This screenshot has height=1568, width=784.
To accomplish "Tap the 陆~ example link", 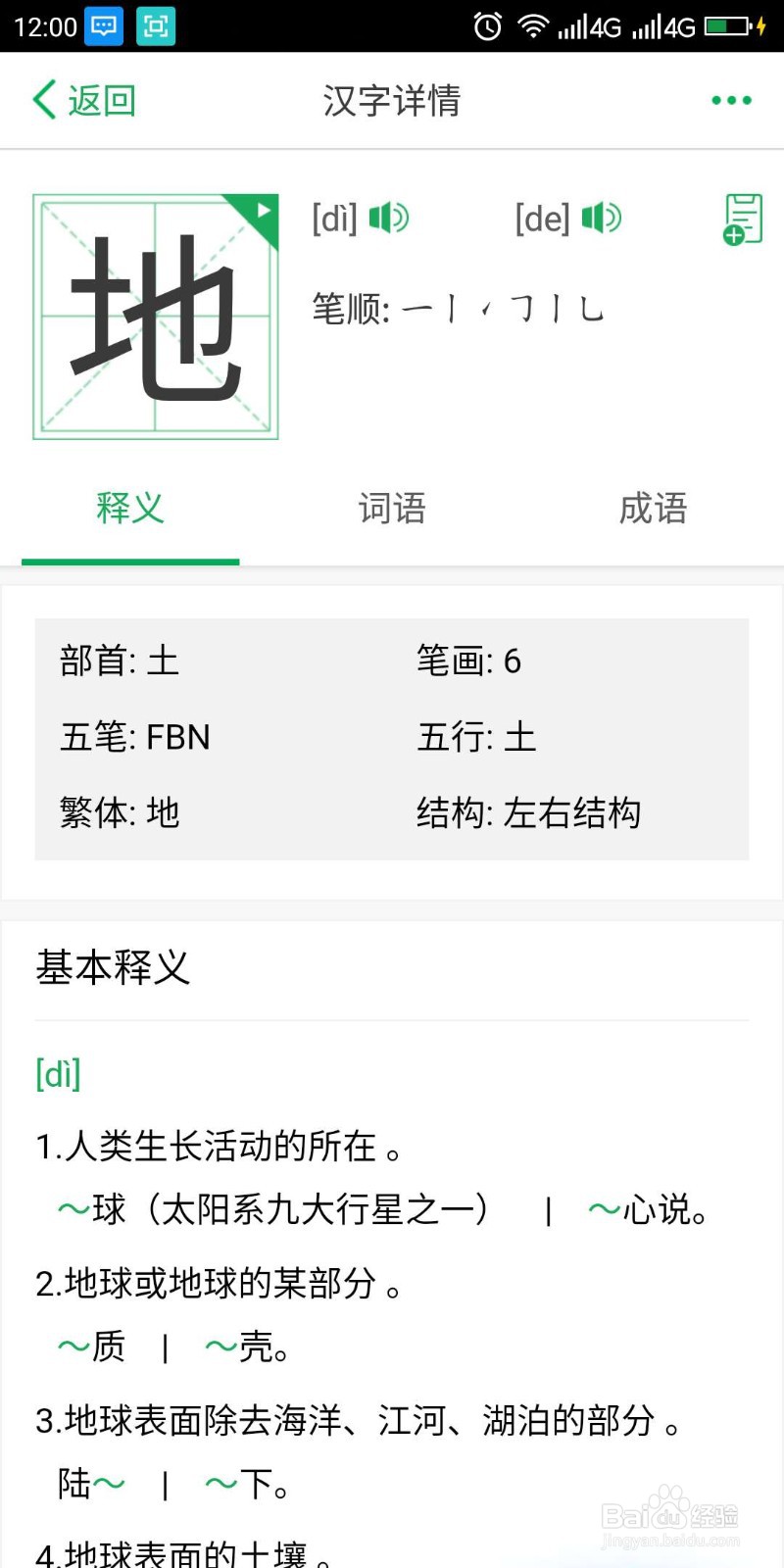I will (x=88, y=1484).
